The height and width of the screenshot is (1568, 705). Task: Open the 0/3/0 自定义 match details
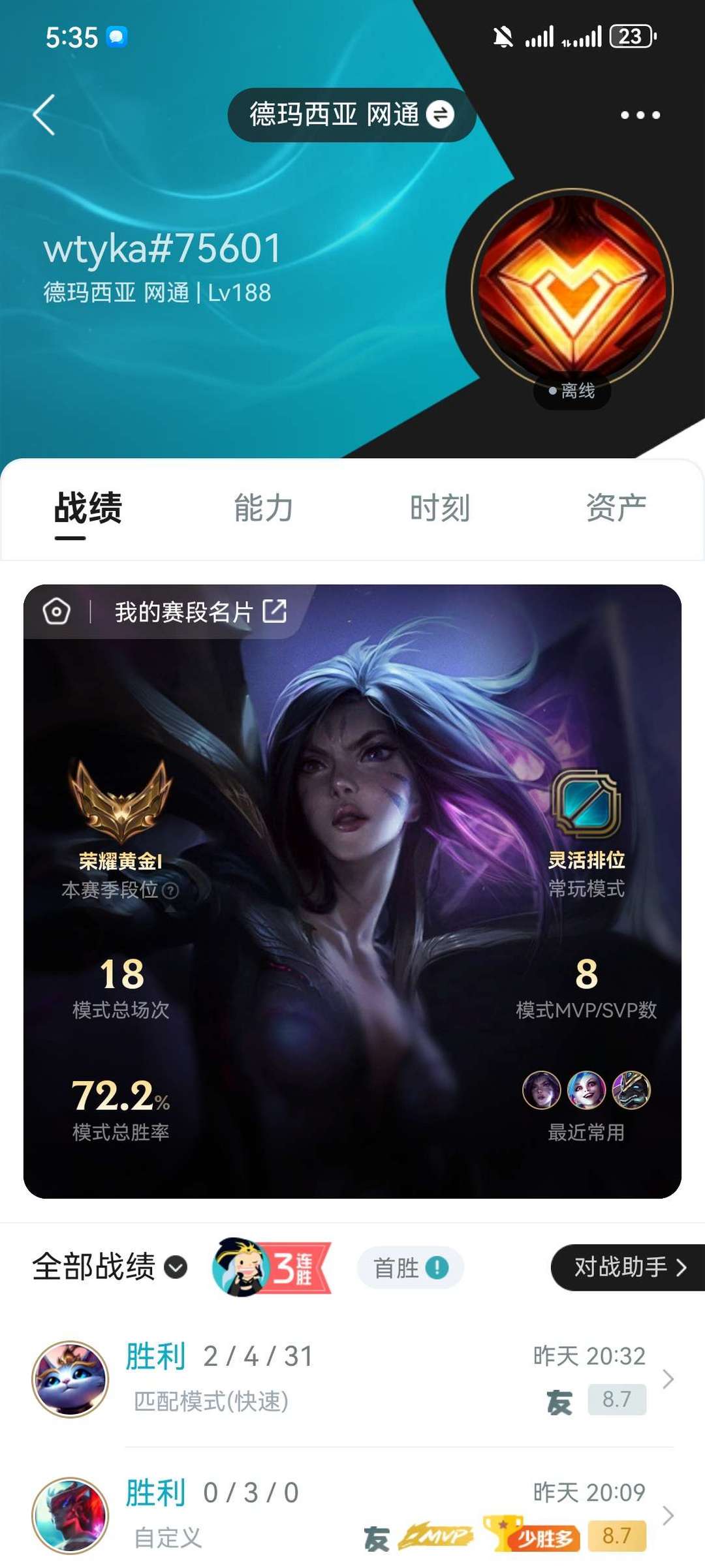(x=352, y=1514)
